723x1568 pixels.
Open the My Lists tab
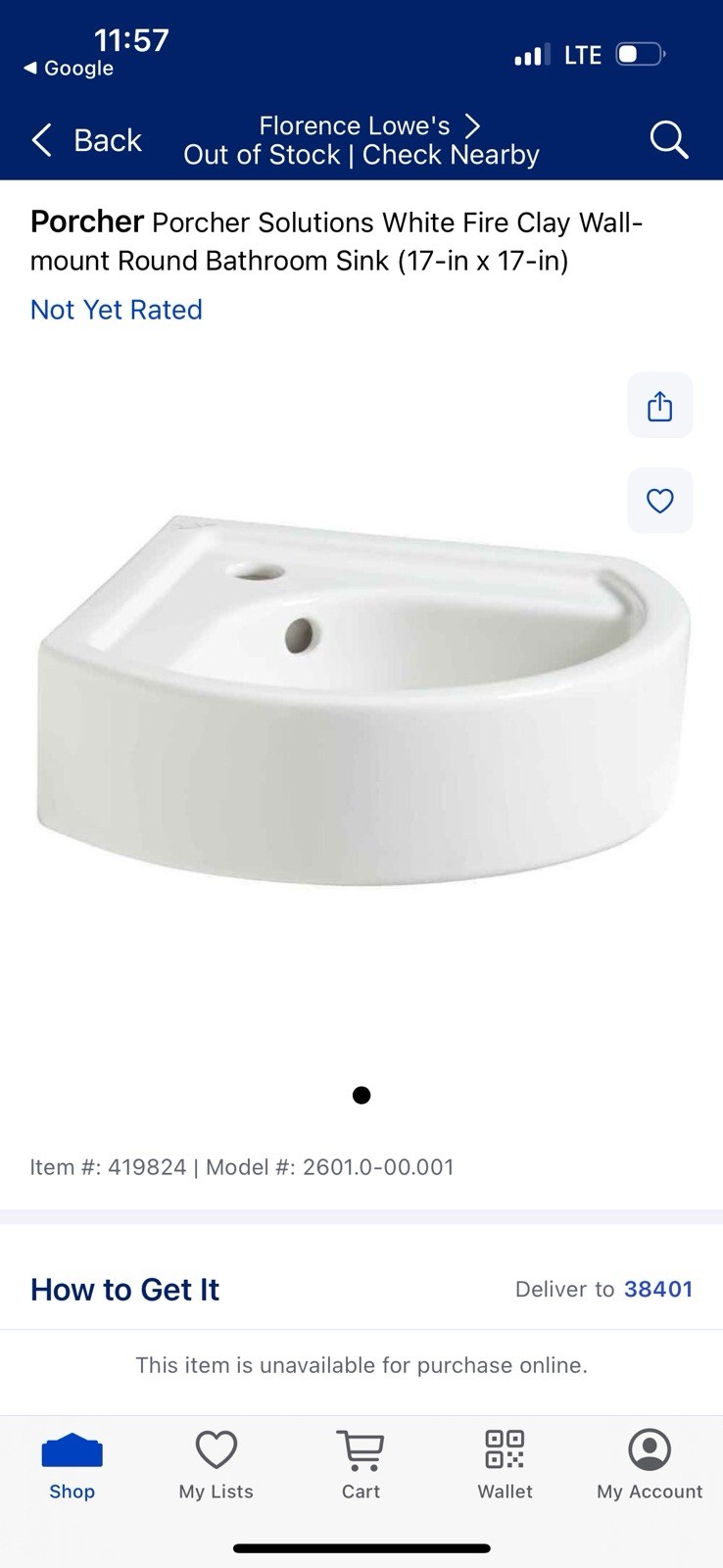[x=216, y=1465]
